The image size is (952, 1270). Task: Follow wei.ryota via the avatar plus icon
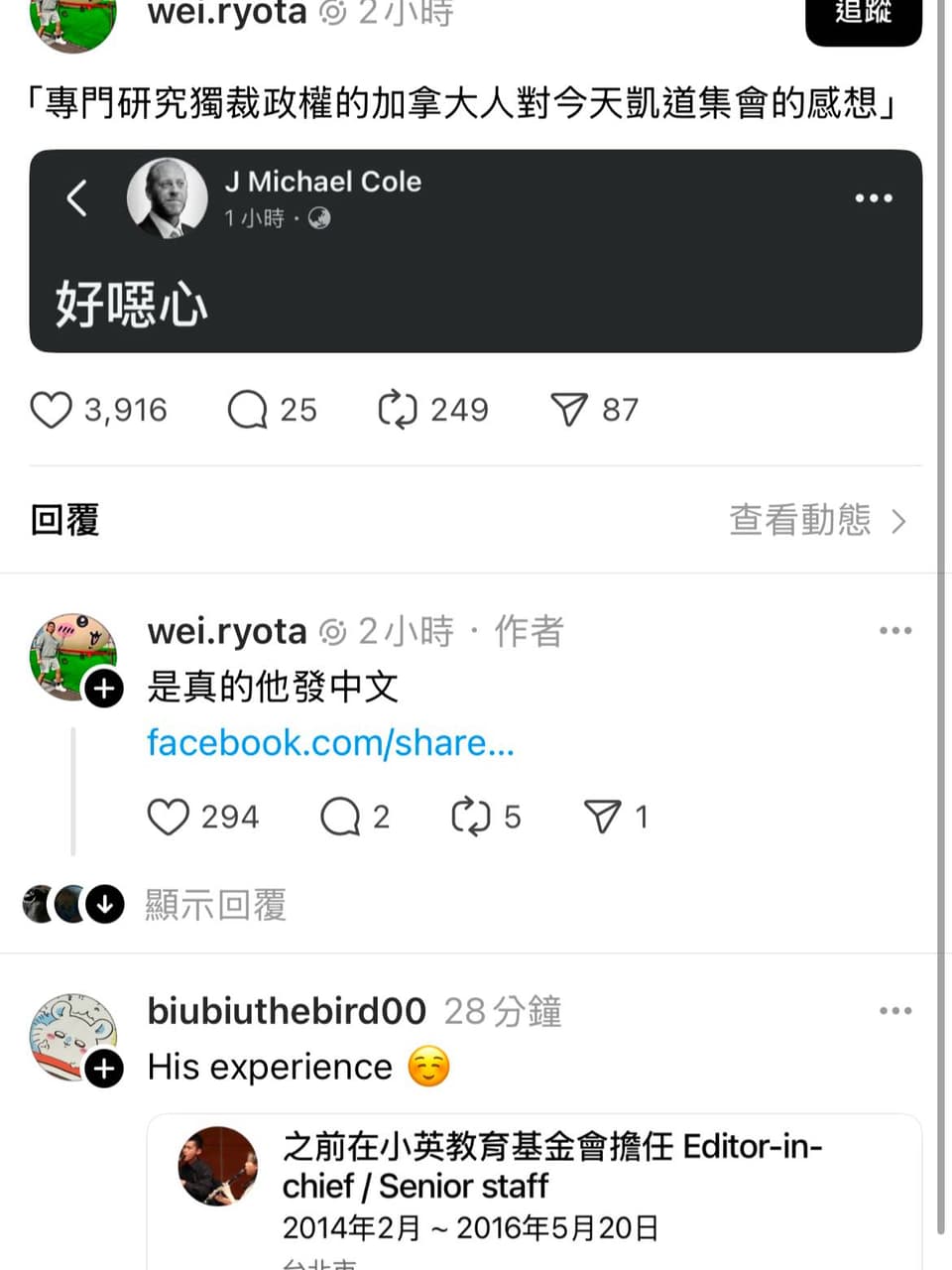coord(104,689)
